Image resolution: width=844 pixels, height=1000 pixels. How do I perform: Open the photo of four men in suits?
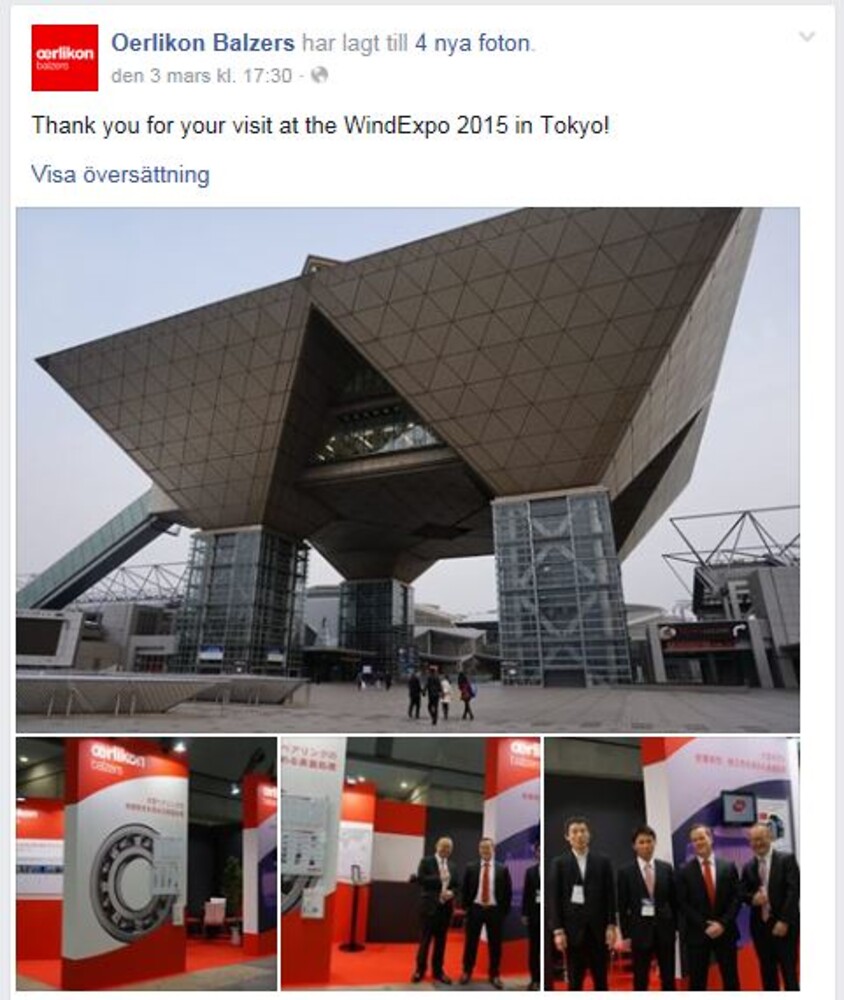coord(672,863)
